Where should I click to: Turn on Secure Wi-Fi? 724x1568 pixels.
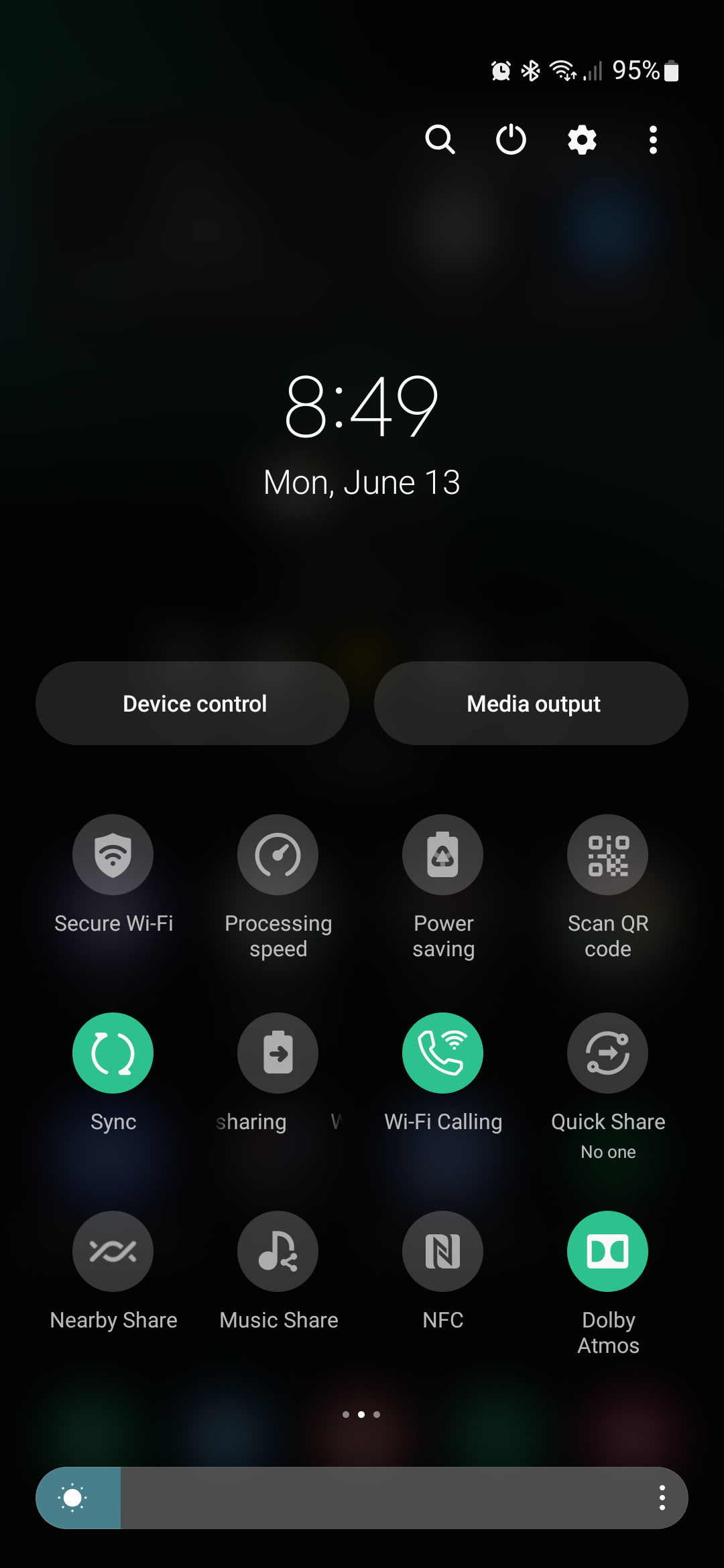point(113,855)
